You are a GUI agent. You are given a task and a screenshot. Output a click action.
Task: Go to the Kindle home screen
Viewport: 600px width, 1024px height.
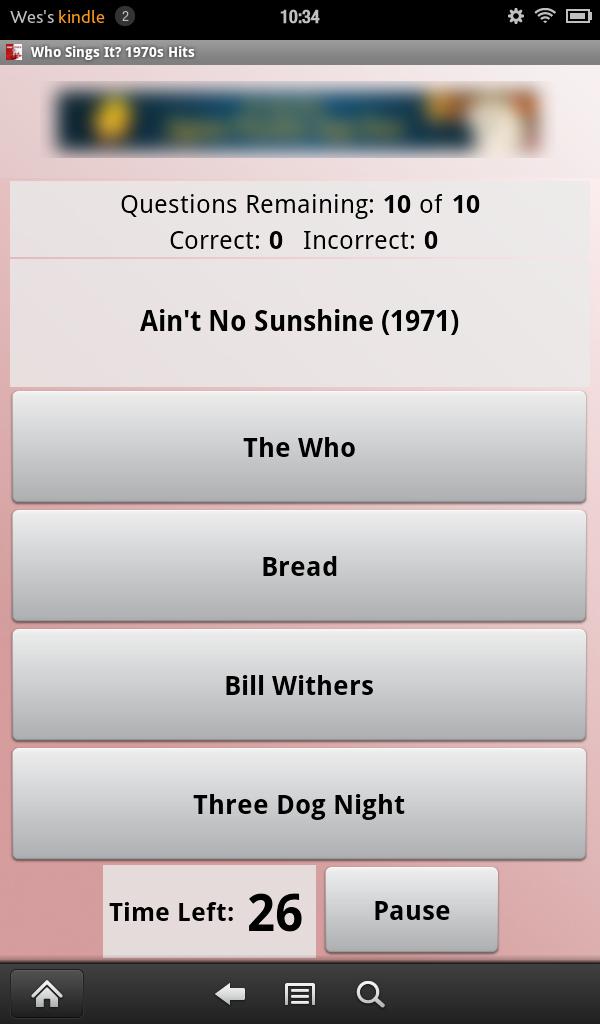click(x=47, y=993)
